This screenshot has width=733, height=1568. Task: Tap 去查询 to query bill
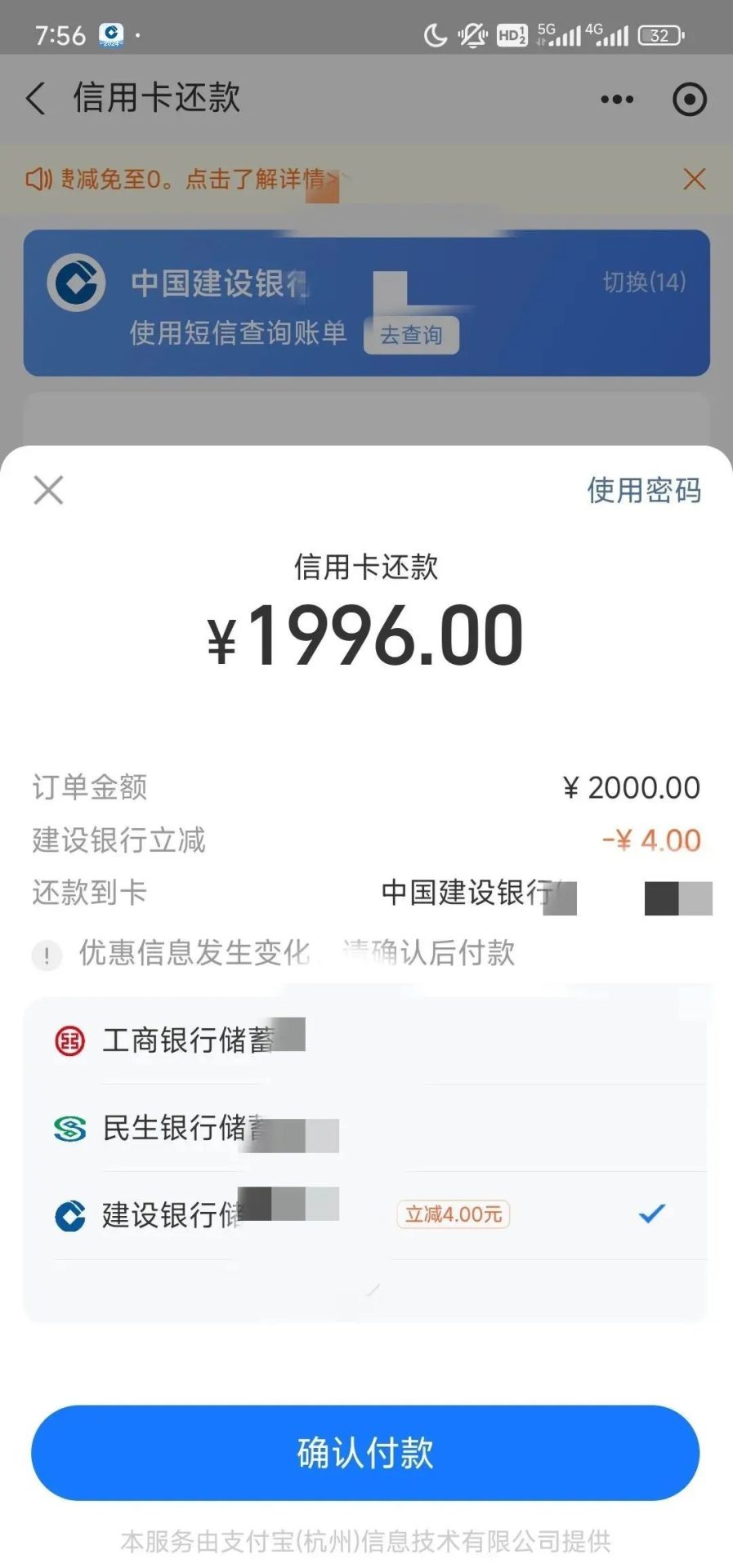[x=411, y=335]
